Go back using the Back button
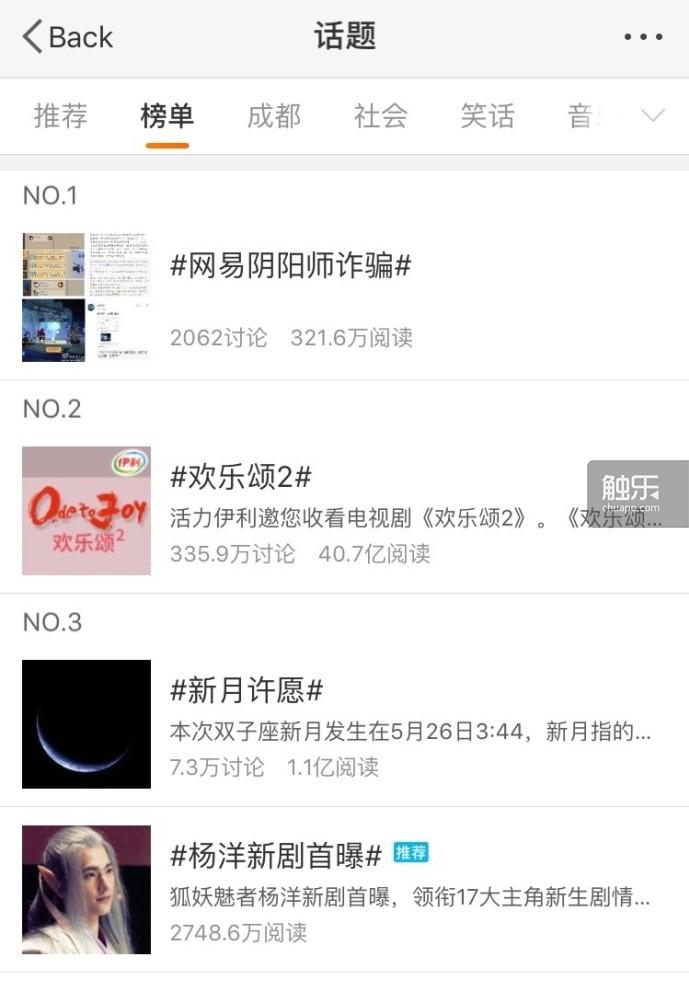 point(68,38)
